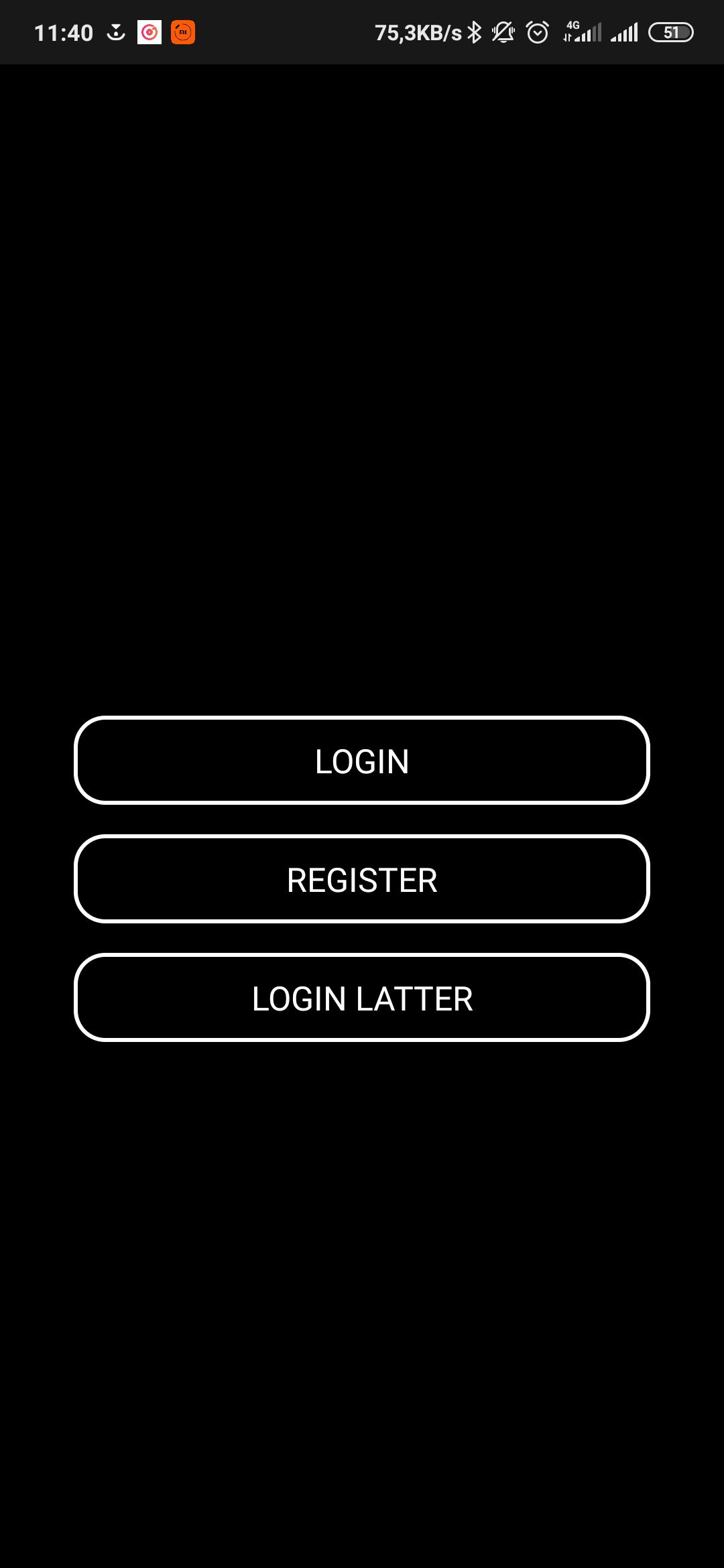Tap the LOGIN button
This screenshot has width=724, height=1568.
362,761
